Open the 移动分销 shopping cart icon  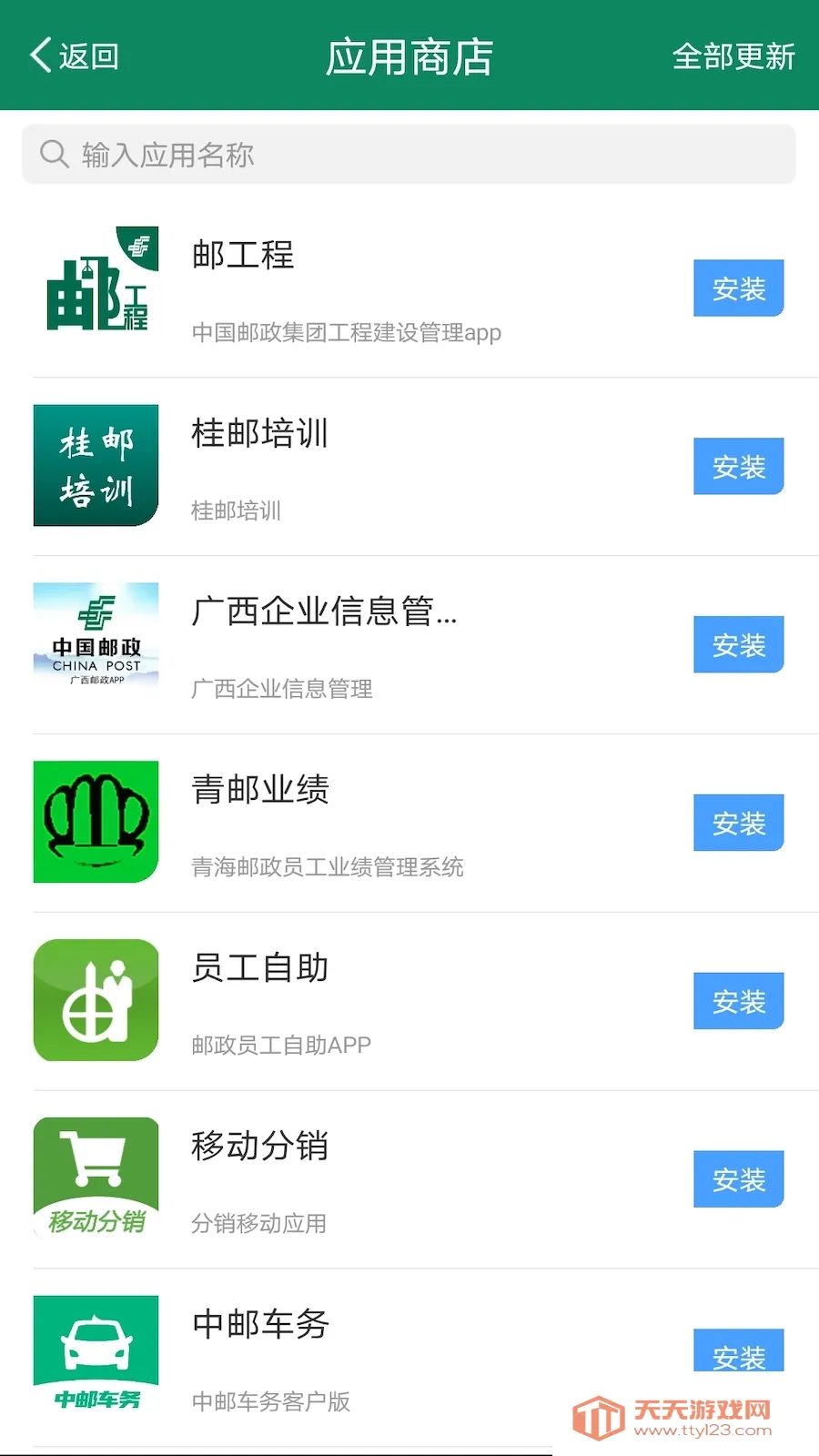[x=96, y=1177]
